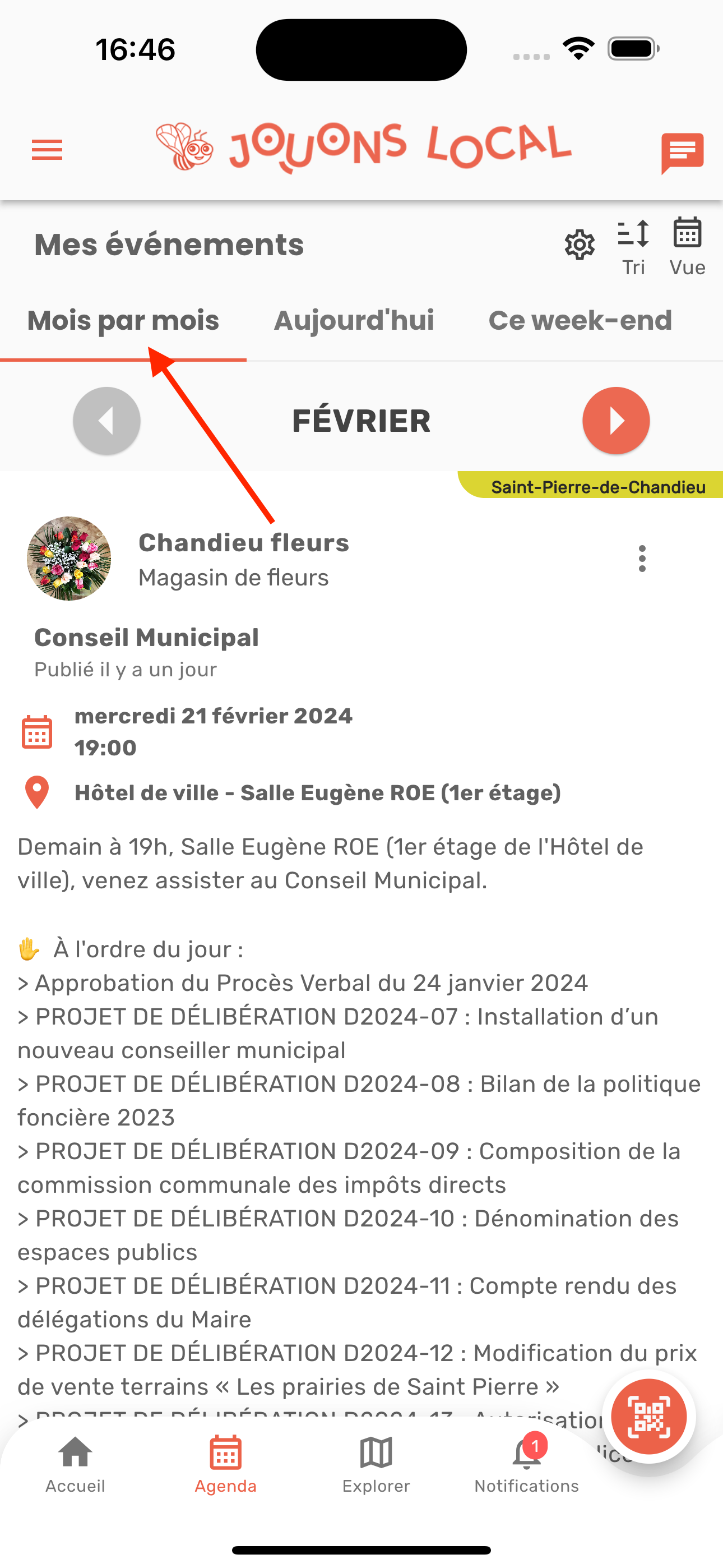
Task: Select the Mois par mois tab
Action: click(123, 321)
